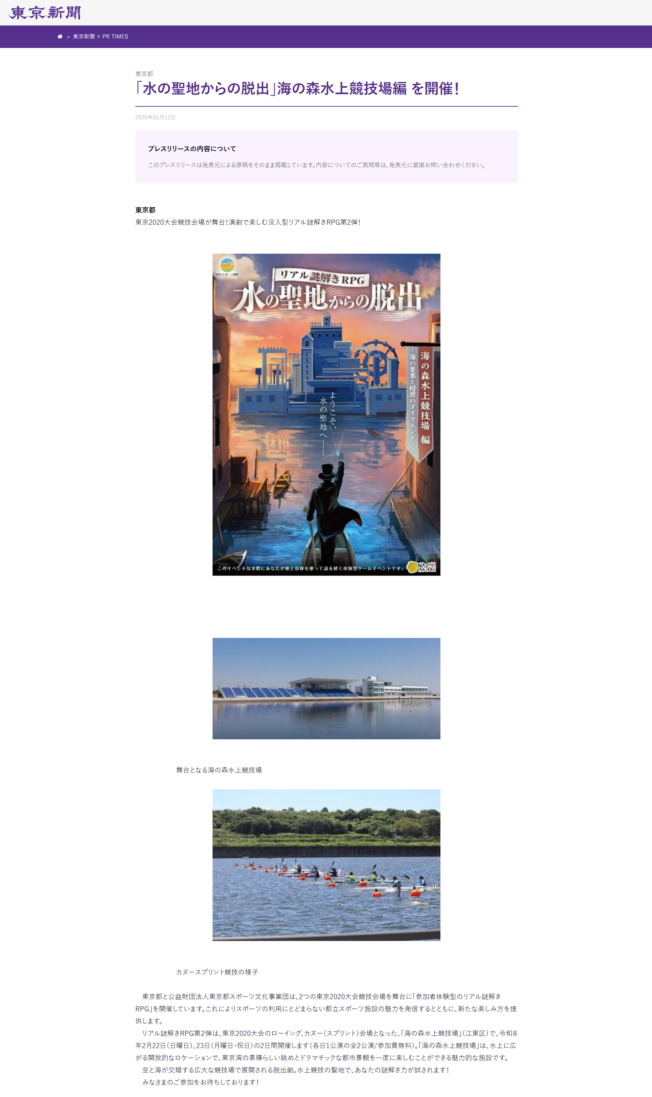Screen dimensions: 652x1097
Task: Tap the home icon in the breadcrumb
Action: pos(60,36)
